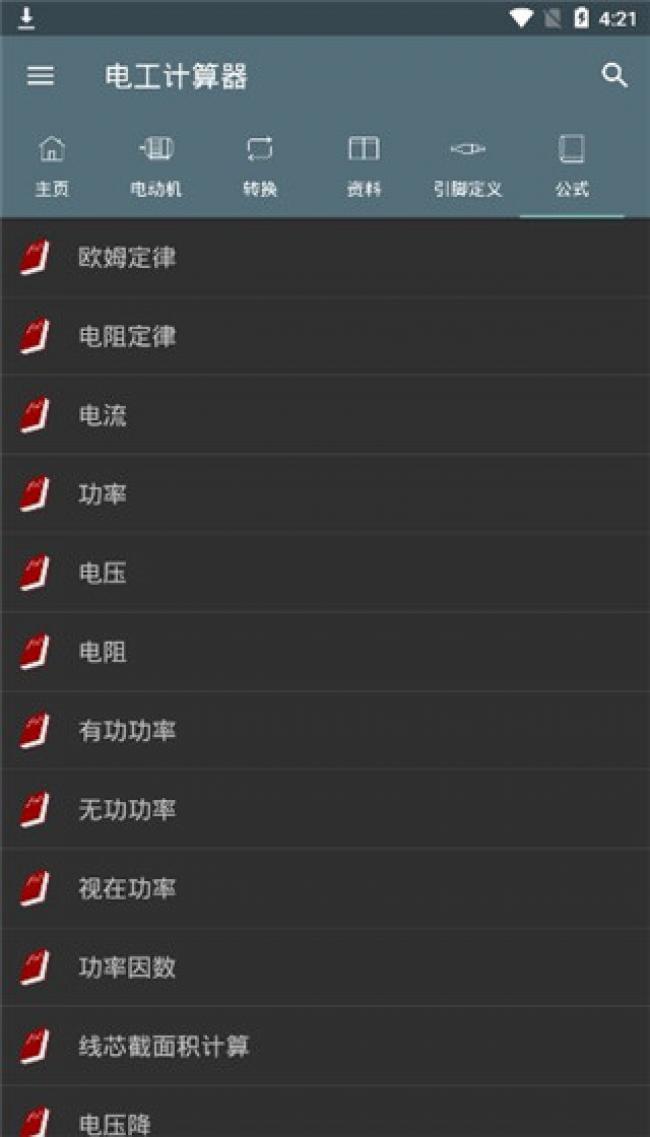Screen dimensions: 650x1137
Task: Open 线芯截面积计算
Action: click(325, 1047)
